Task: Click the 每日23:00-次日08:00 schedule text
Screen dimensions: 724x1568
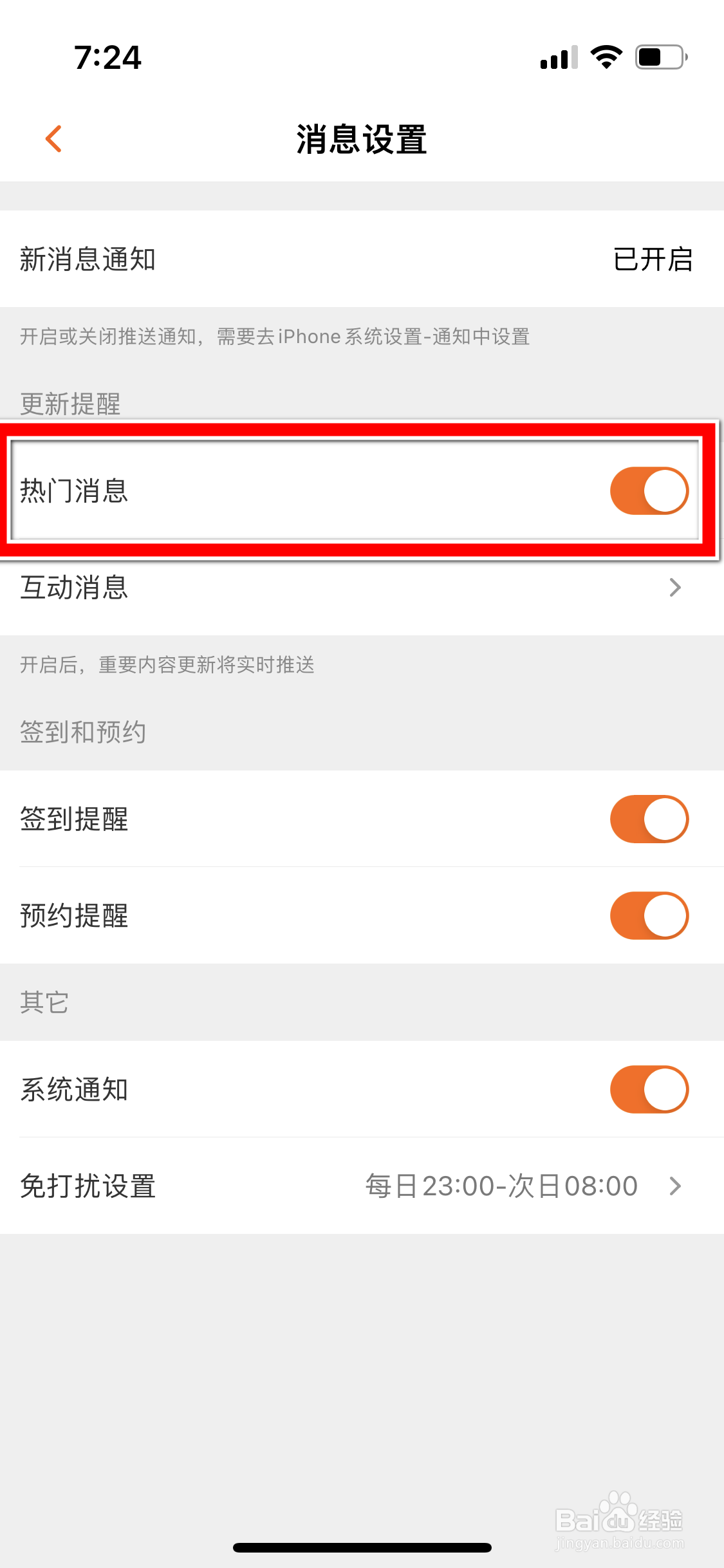Action: (501, 1186)
